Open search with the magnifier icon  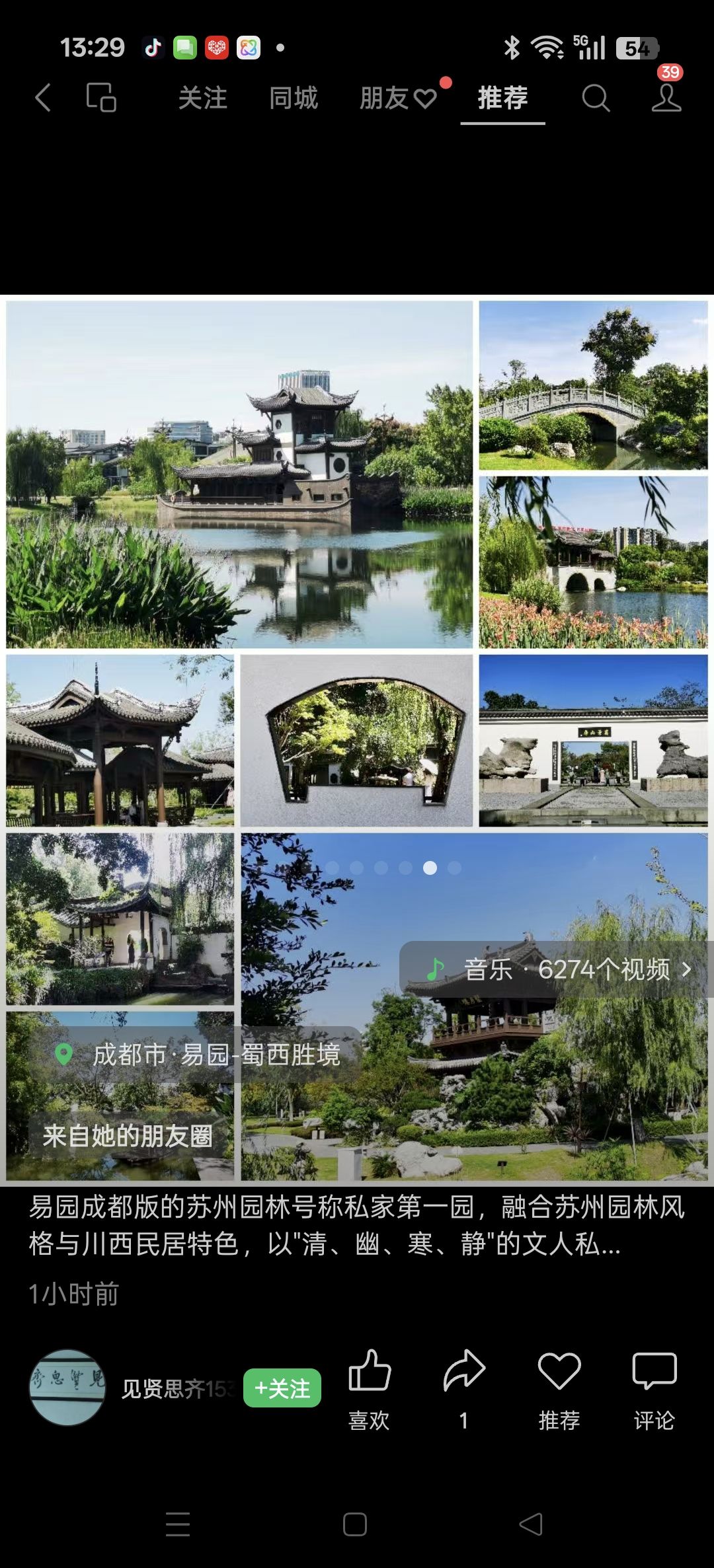[x=595, y=98]
